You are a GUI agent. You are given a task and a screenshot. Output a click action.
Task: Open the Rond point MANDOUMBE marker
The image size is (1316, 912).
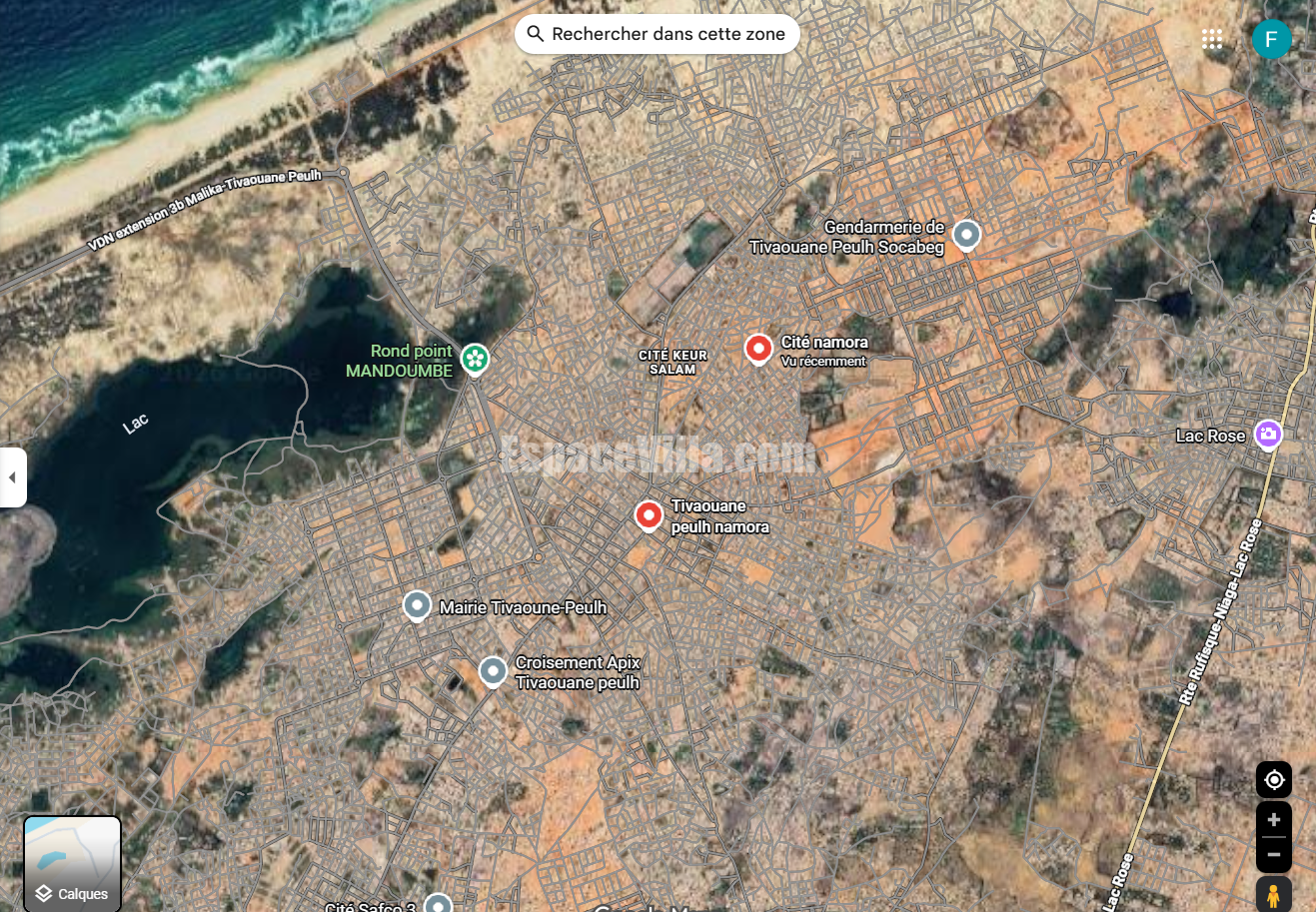tap(475, 358)
